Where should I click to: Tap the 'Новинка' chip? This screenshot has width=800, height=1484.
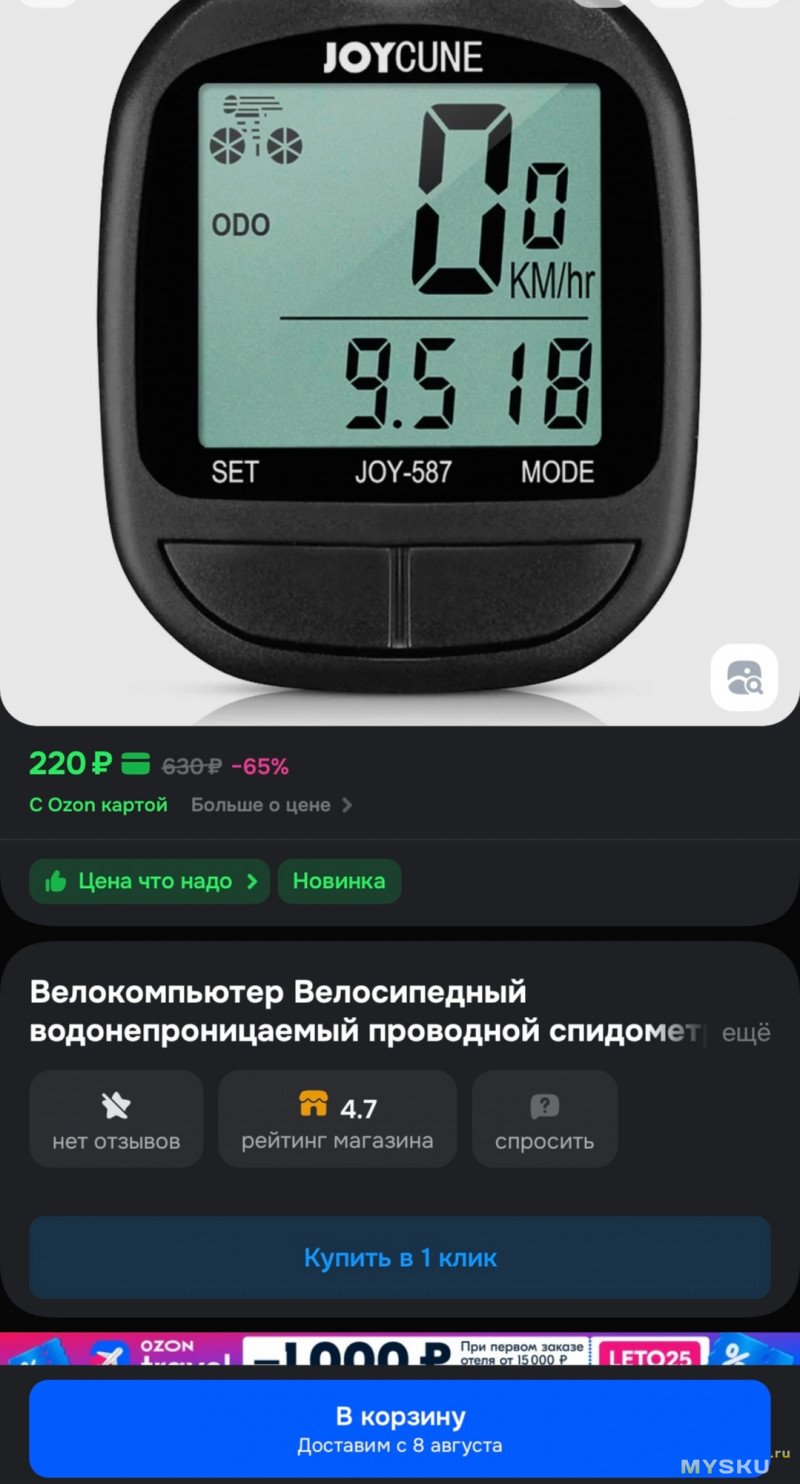(339, 881)
